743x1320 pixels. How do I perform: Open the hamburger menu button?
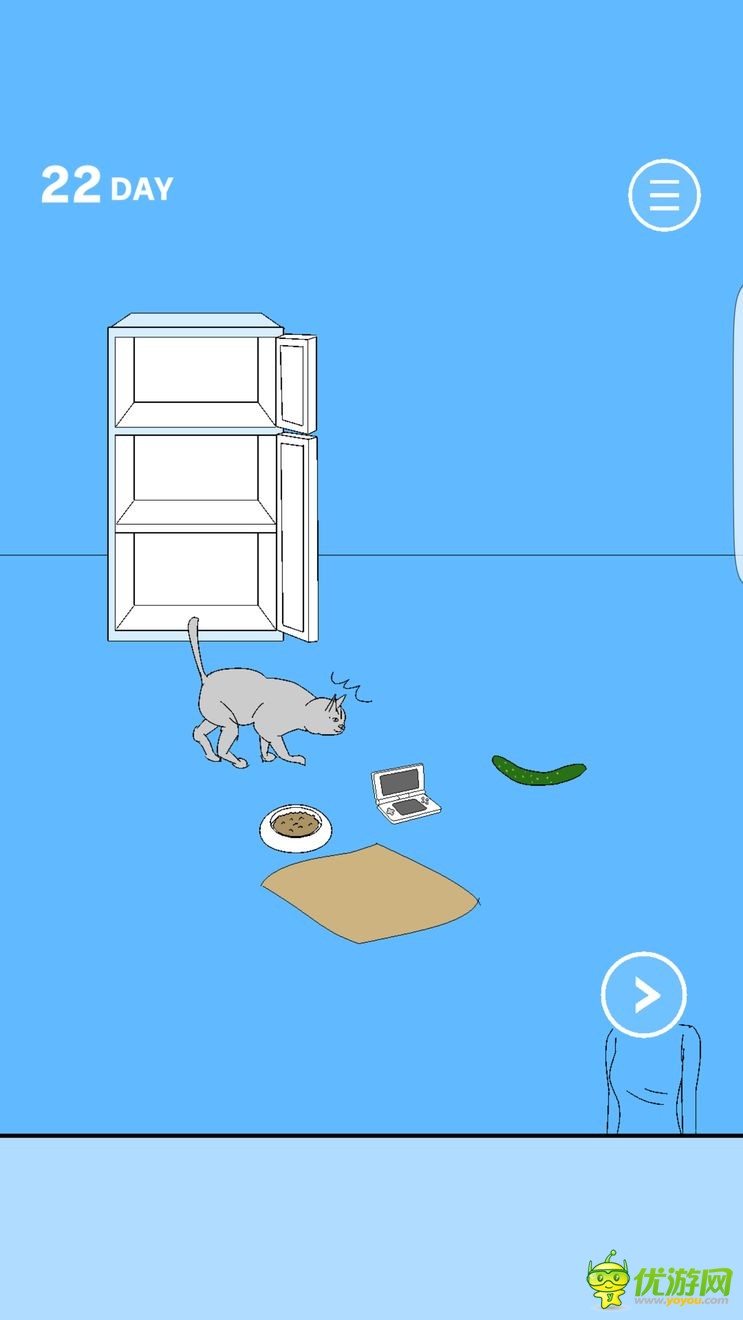click(664, 196)
